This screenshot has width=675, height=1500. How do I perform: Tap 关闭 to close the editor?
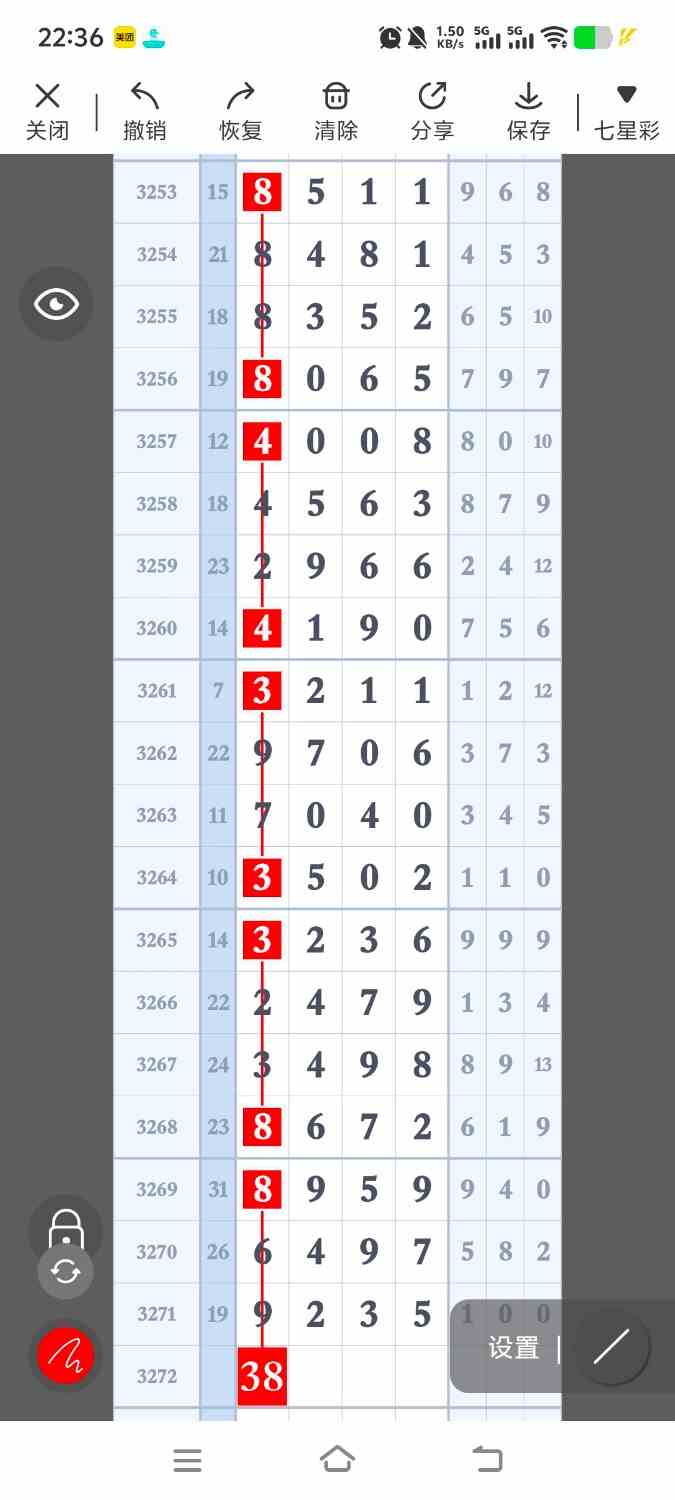pos(47,111)
